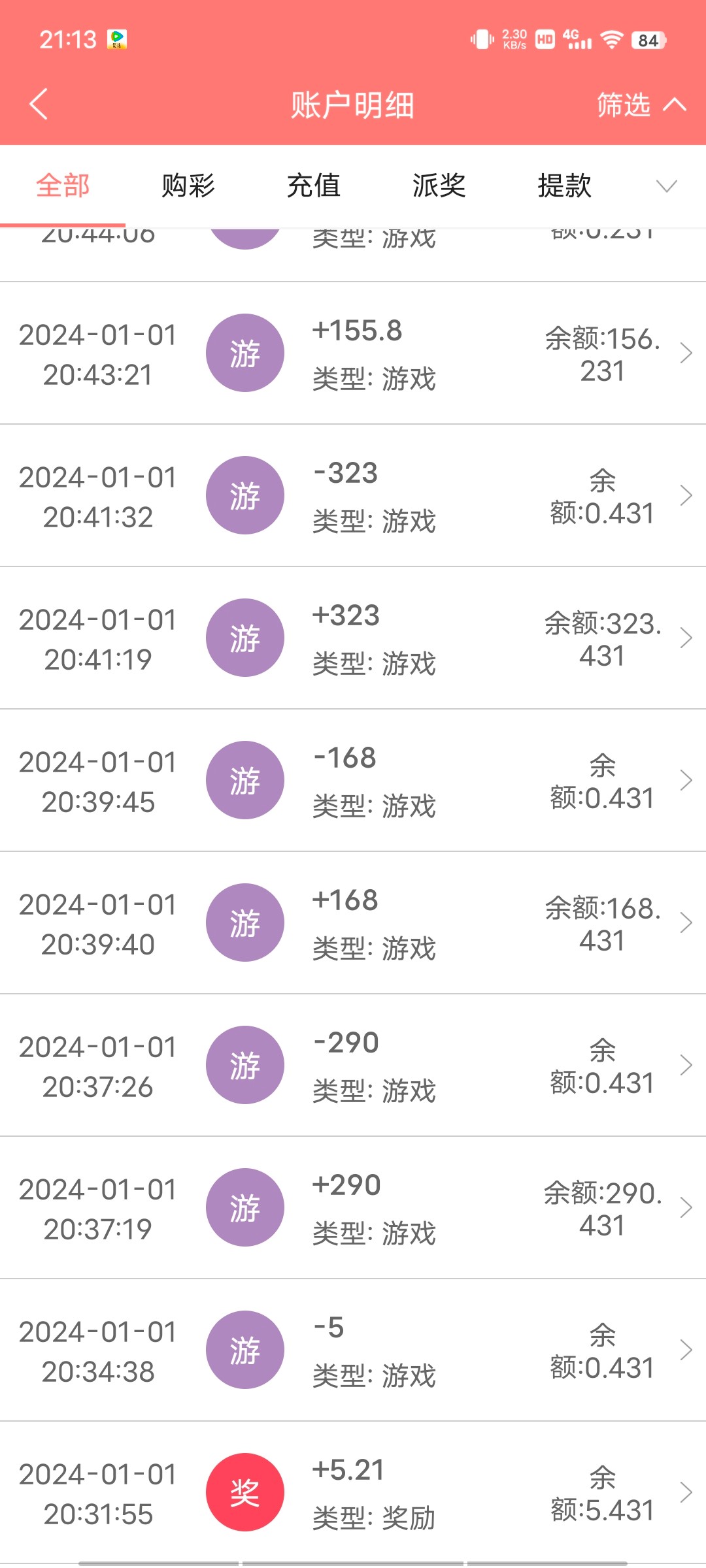Screen dimensions: 706x1568
Task: Switch to the 购彩 tab
Action: click(x=188, y=186)
